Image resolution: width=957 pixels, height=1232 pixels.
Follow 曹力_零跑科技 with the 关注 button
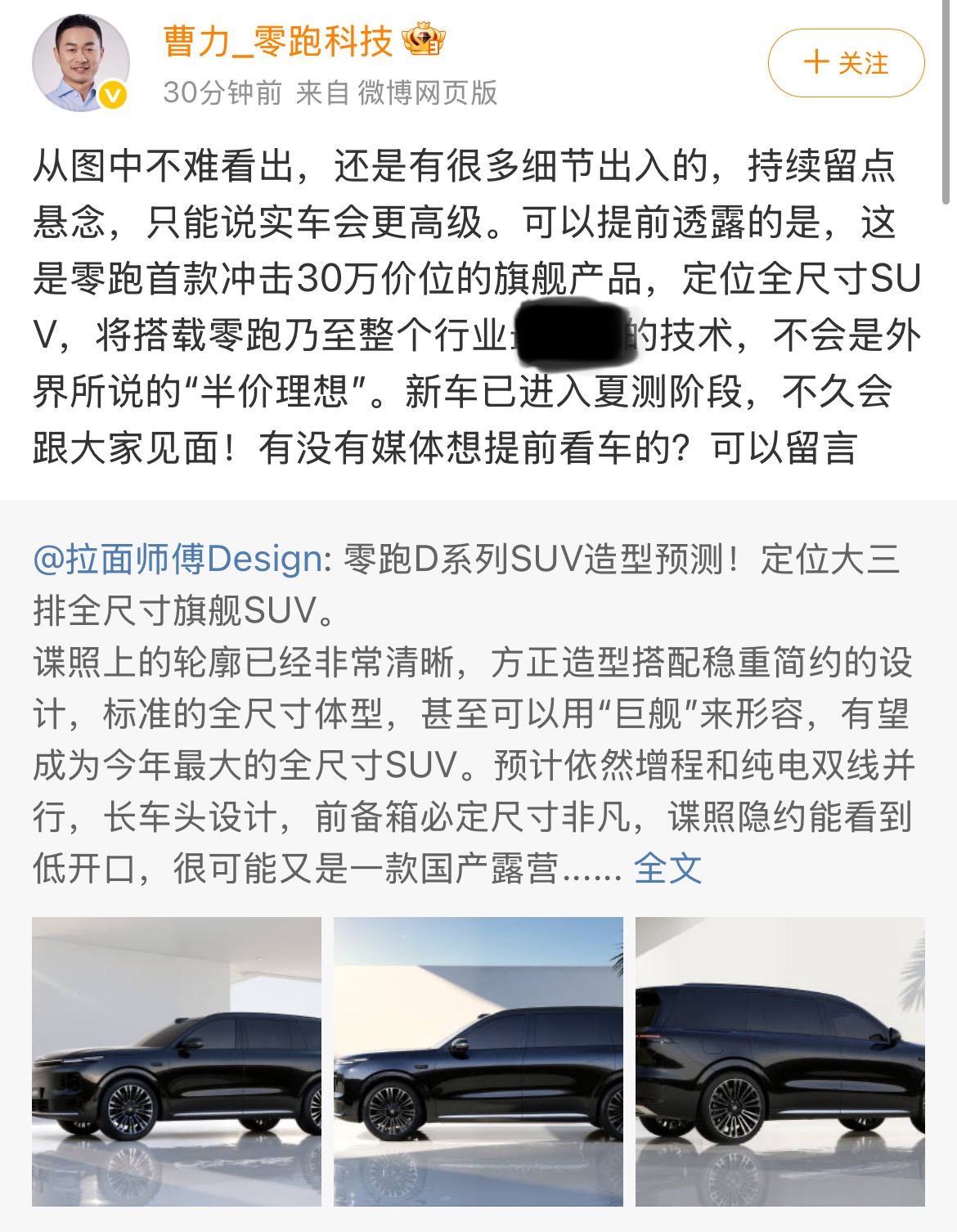click(x=846, y=63)
